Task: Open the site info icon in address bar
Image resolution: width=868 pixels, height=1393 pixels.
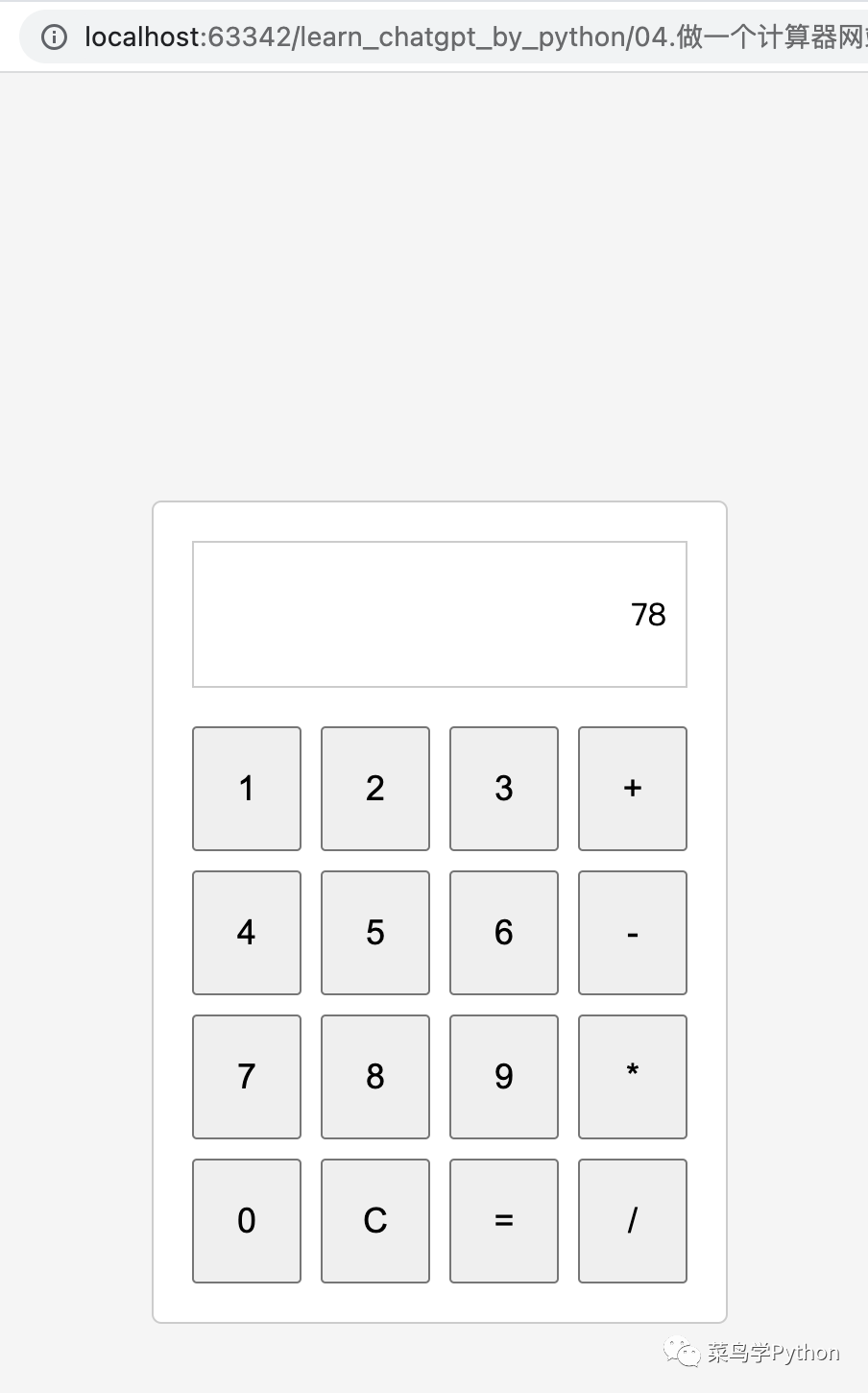Action: 56,37
